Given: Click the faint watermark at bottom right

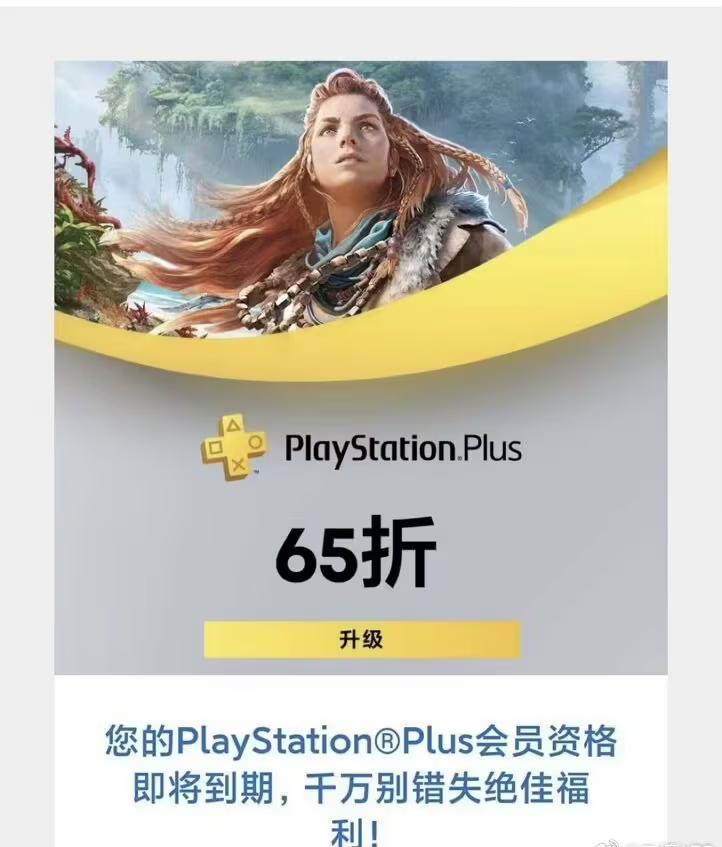Looking at the screenshot, I should [645, 840].
